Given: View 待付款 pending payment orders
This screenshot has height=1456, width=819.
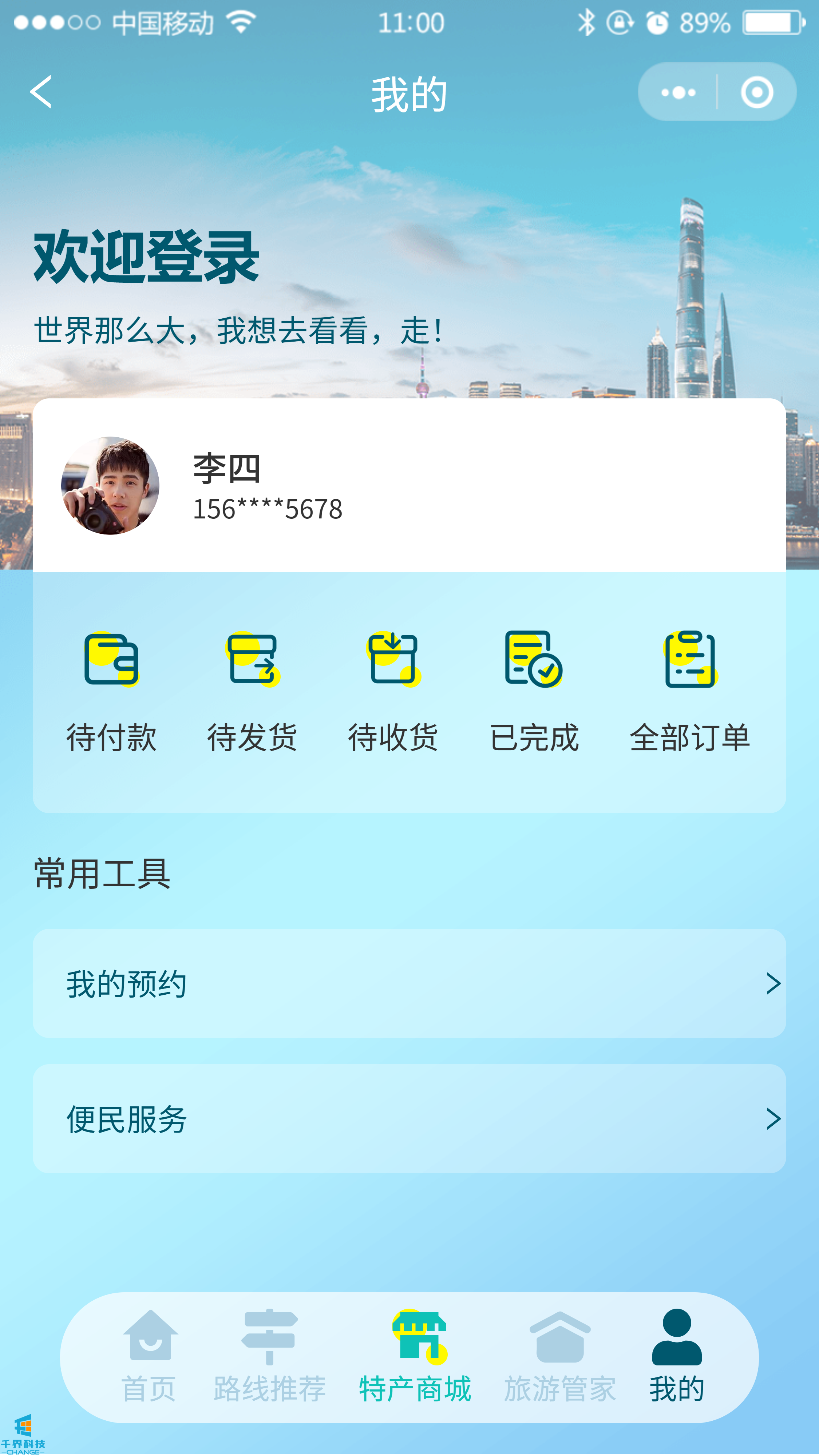Looking at the screenshot, I should [x=111, y=691].
